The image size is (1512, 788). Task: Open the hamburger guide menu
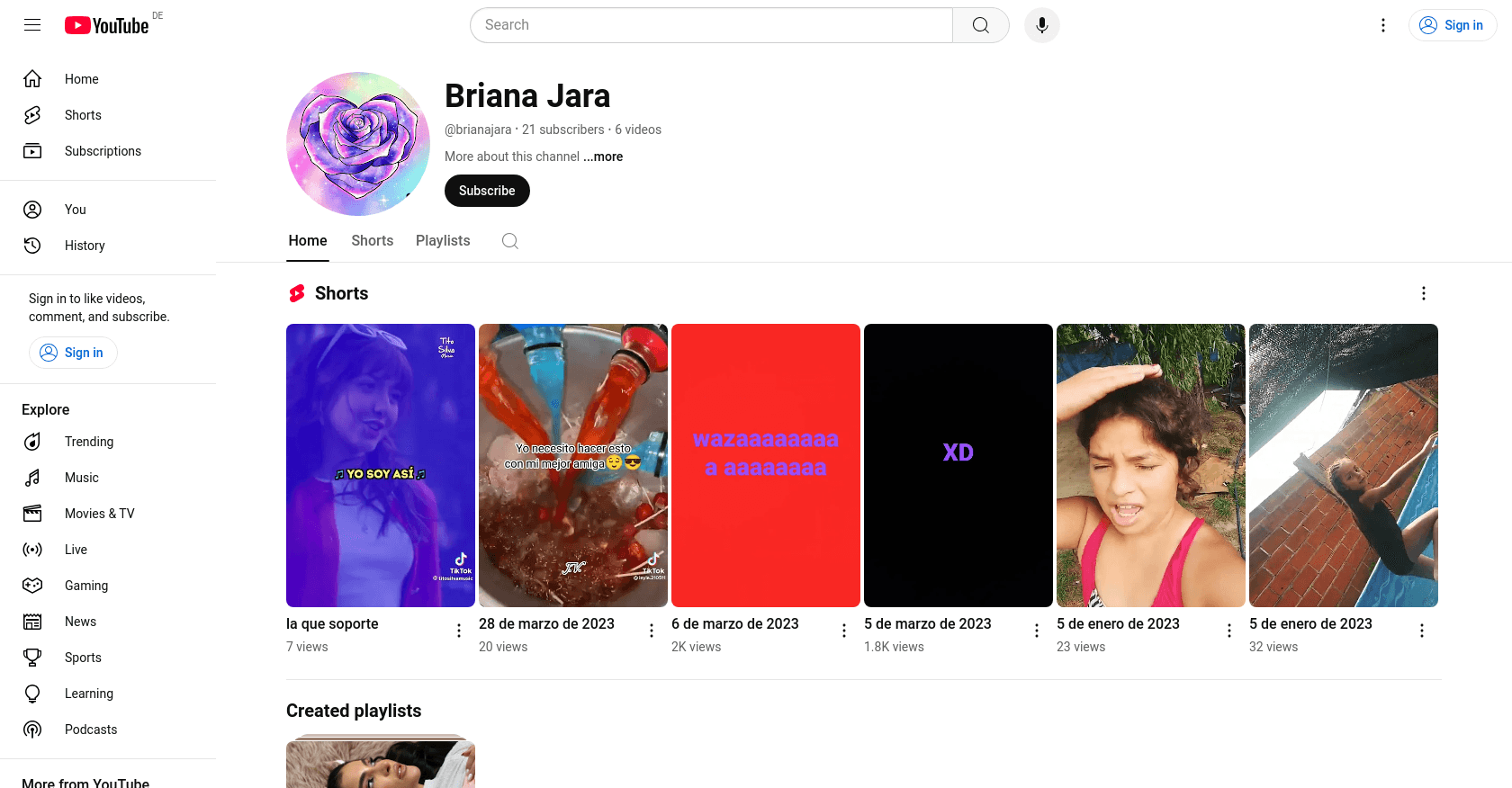(32, 25)
